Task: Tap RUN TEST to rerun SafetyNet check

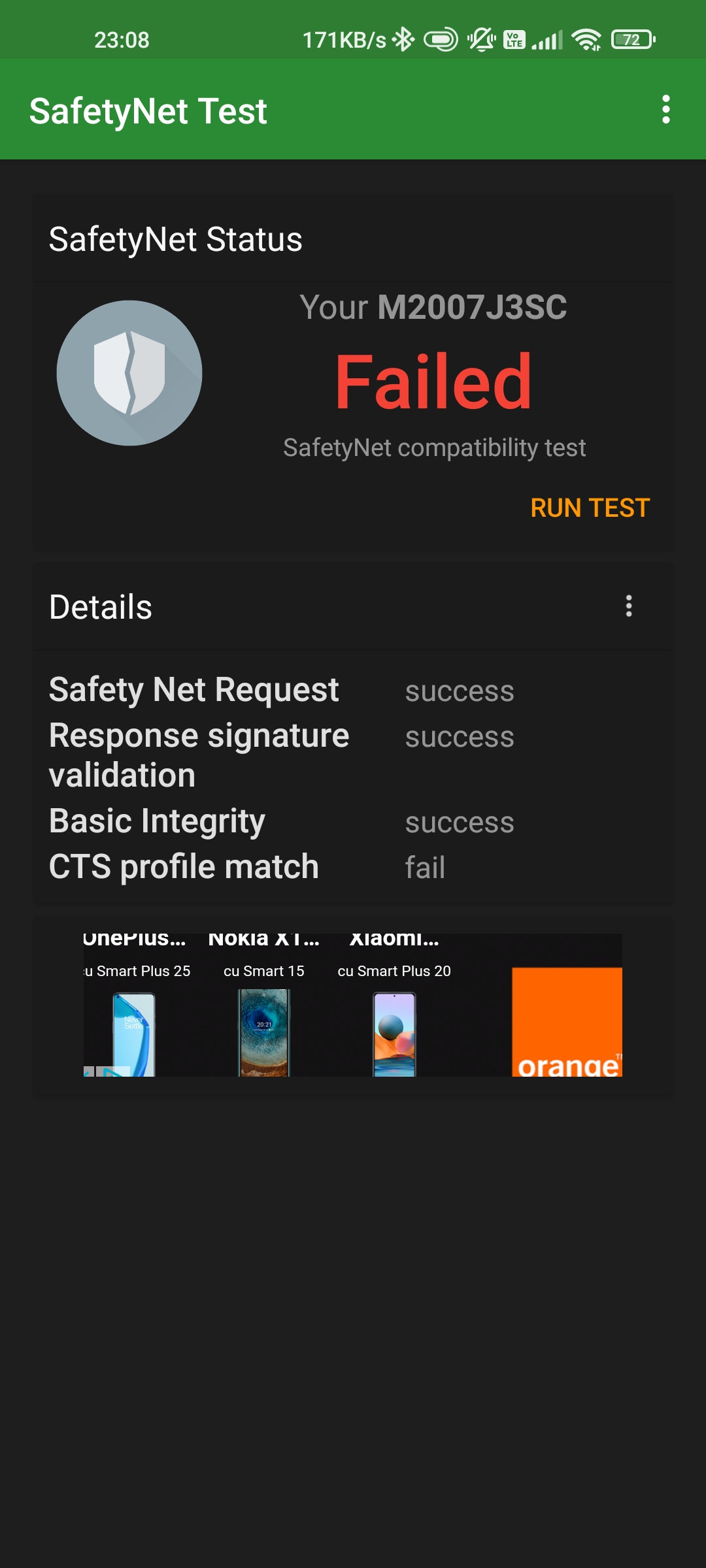Action: coord(590,508)
